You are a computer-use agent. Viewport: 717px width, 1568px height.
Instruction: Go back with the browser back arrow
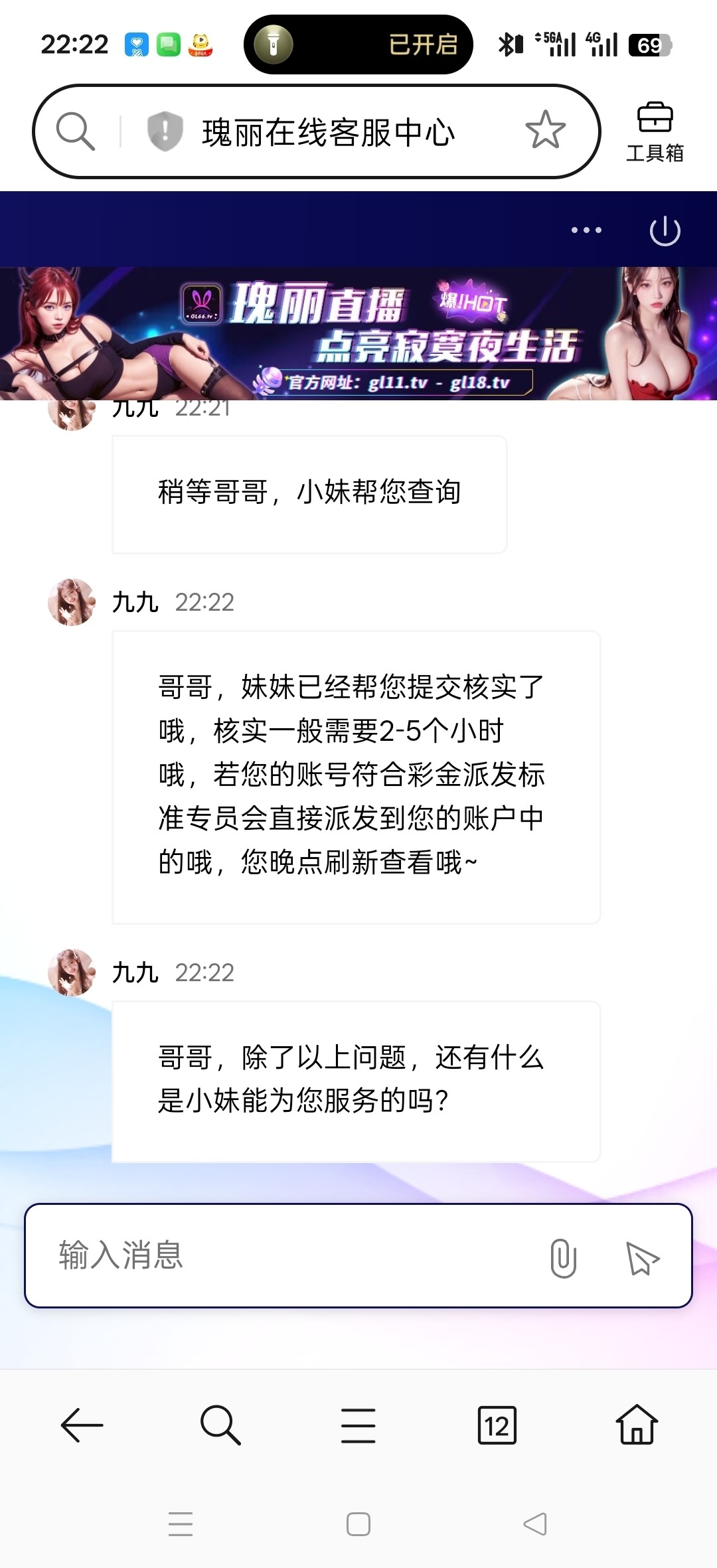click(82, 1425)
